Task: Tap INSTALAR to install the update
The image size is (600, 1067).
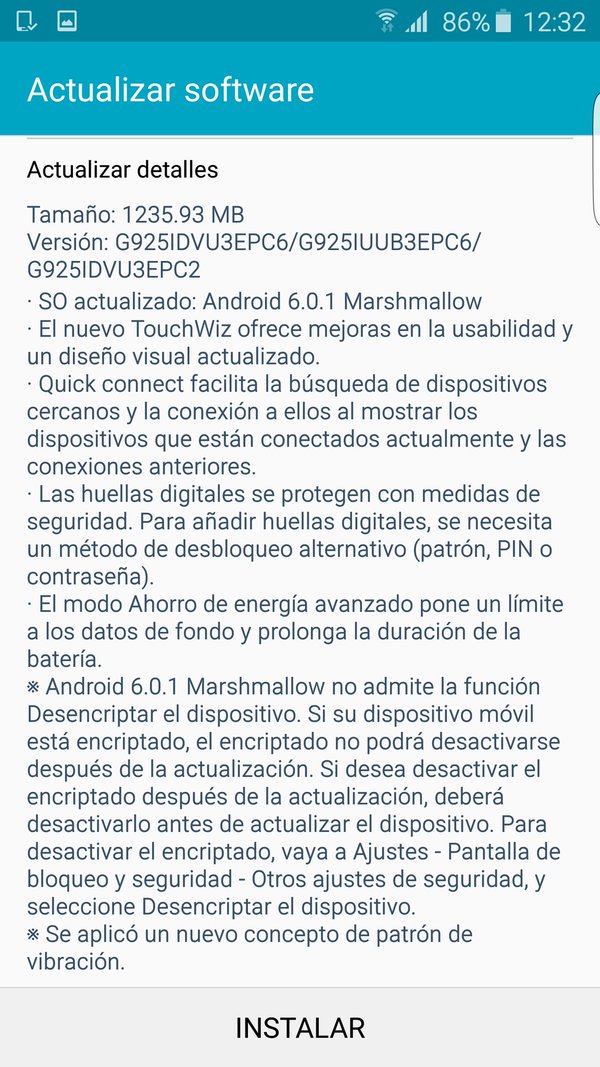Action: pyautogui.click(x=300, y=1027)
